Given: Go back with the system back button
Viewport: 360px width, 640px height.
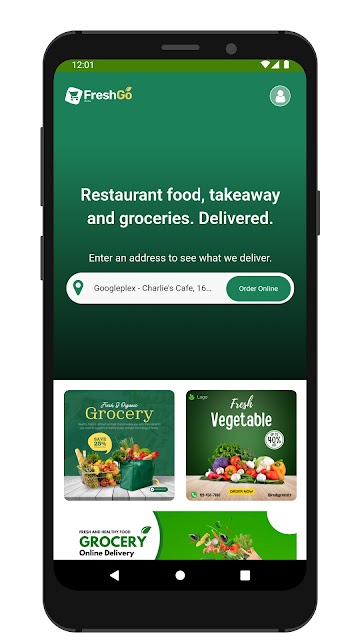Looking at the screenshot, I should (115, 576).
